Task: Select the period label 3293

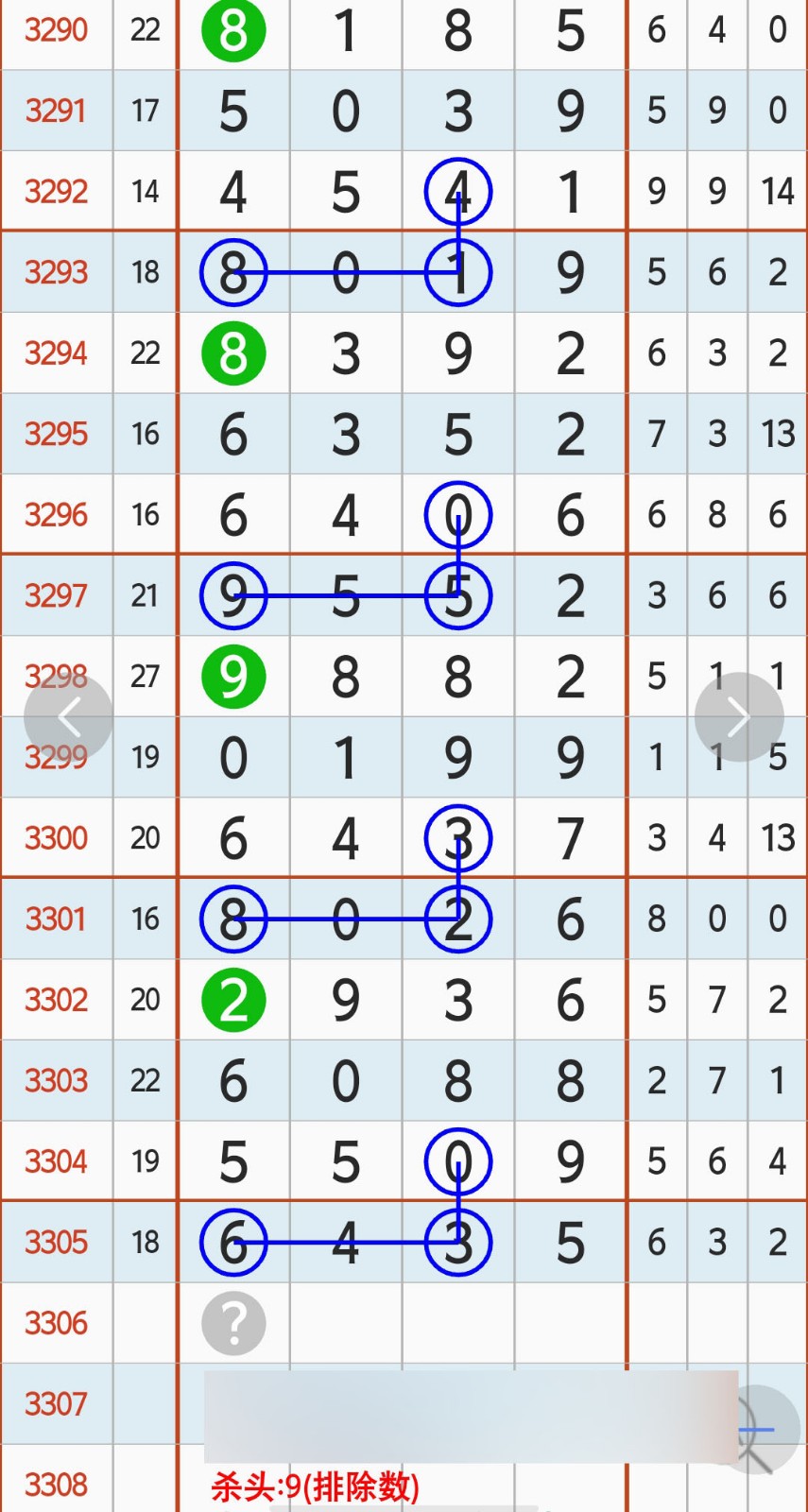Action: pos(56,272)
